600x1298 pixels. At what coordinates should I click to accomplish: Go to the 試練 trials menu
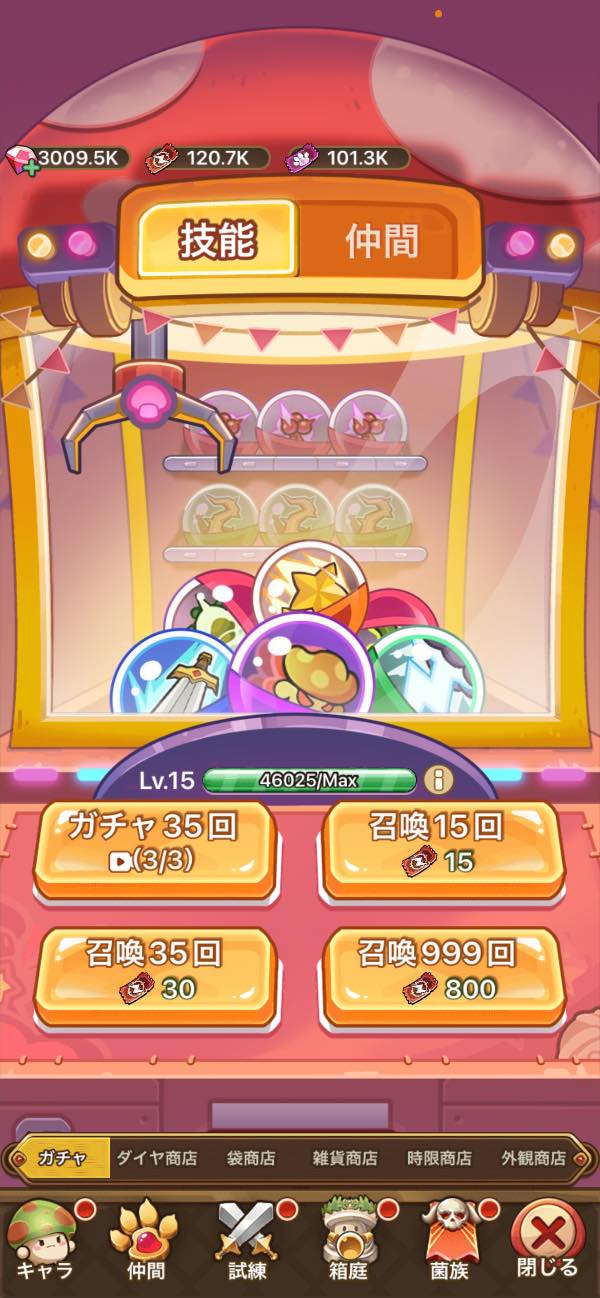point(246,1242)
